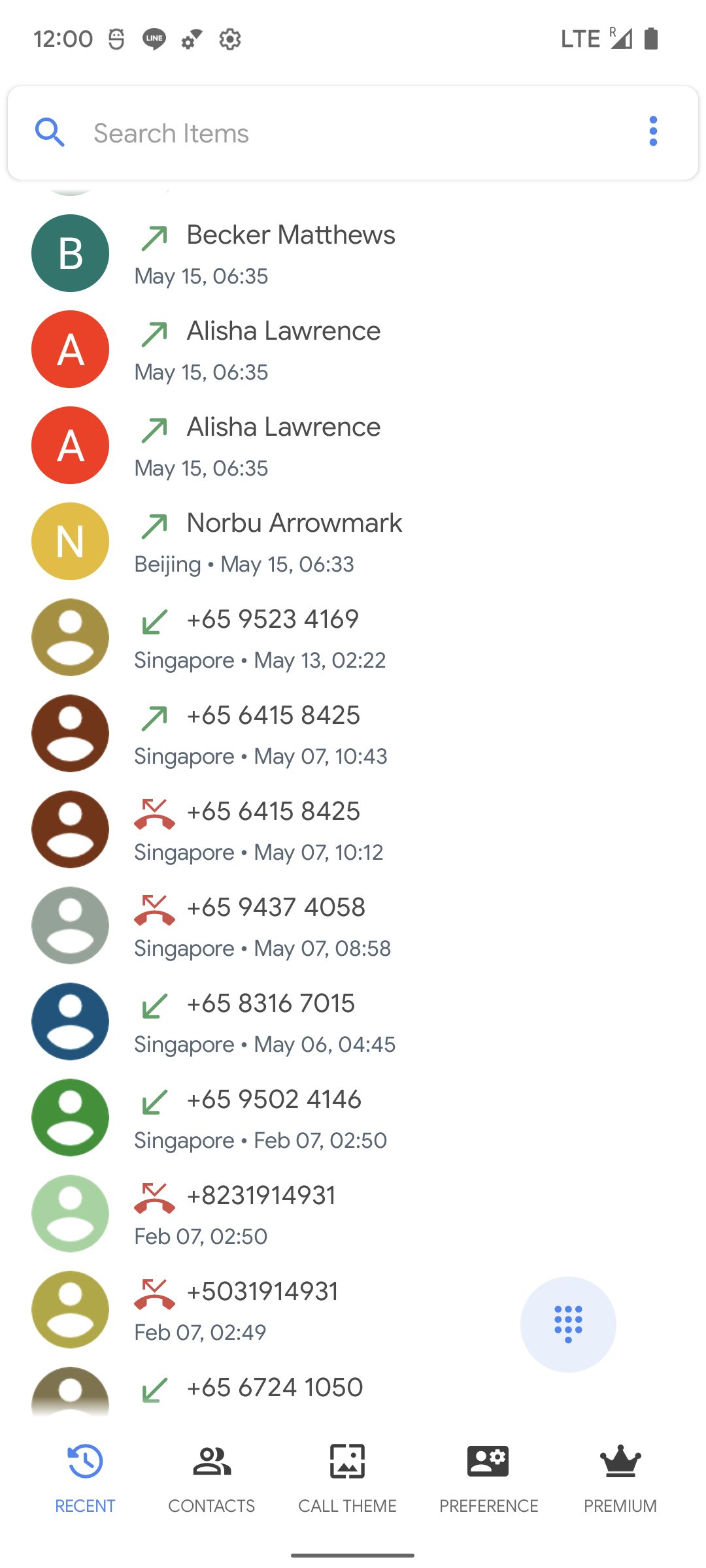Click the search magnifier icon
Image resolution: width=706 pixels, height=1568 pixels.
50,133
